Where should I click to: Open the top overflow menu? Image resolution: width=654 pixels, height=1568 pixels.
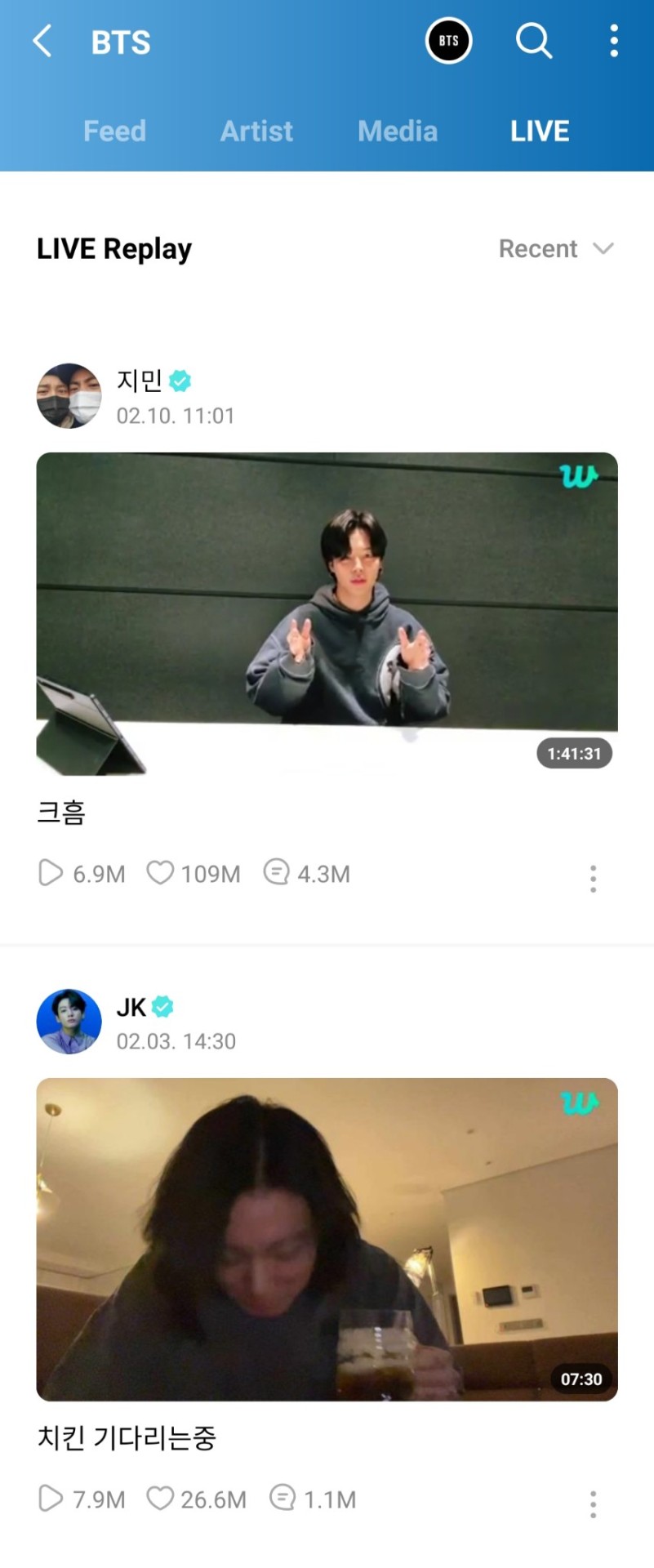614,41
